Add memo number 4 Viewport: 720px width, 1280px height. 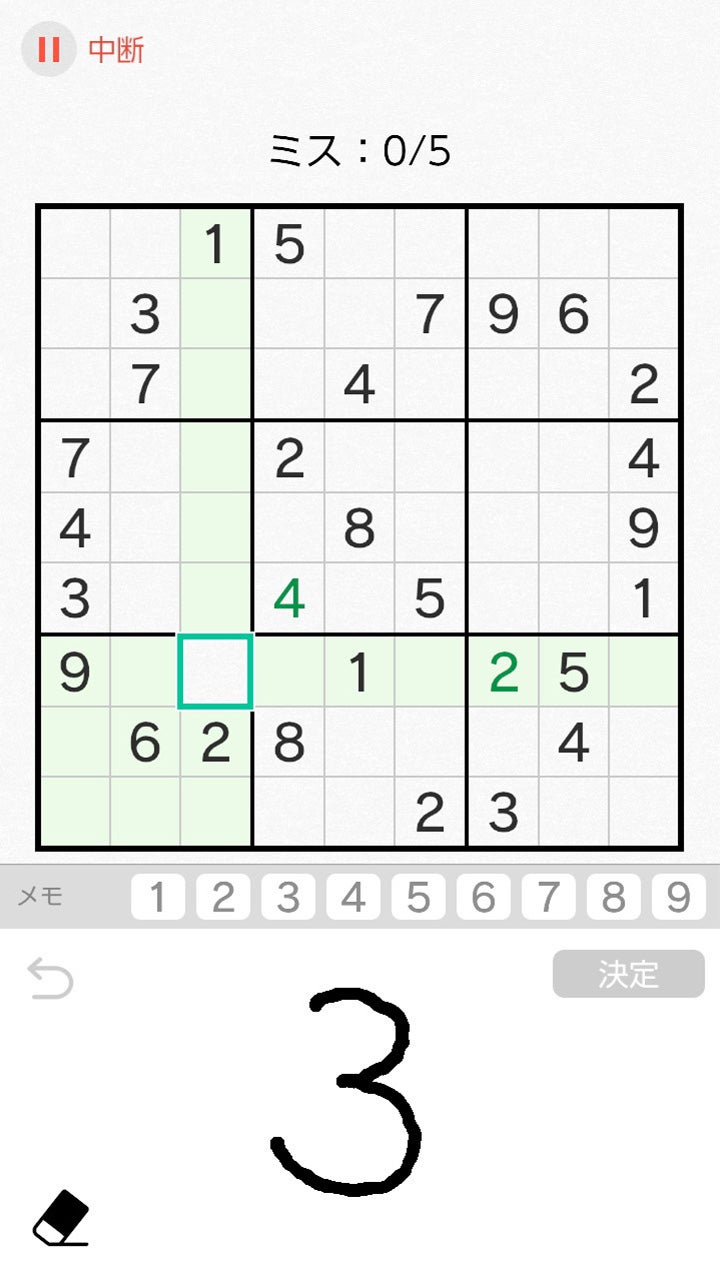click(x=353, y=897)
